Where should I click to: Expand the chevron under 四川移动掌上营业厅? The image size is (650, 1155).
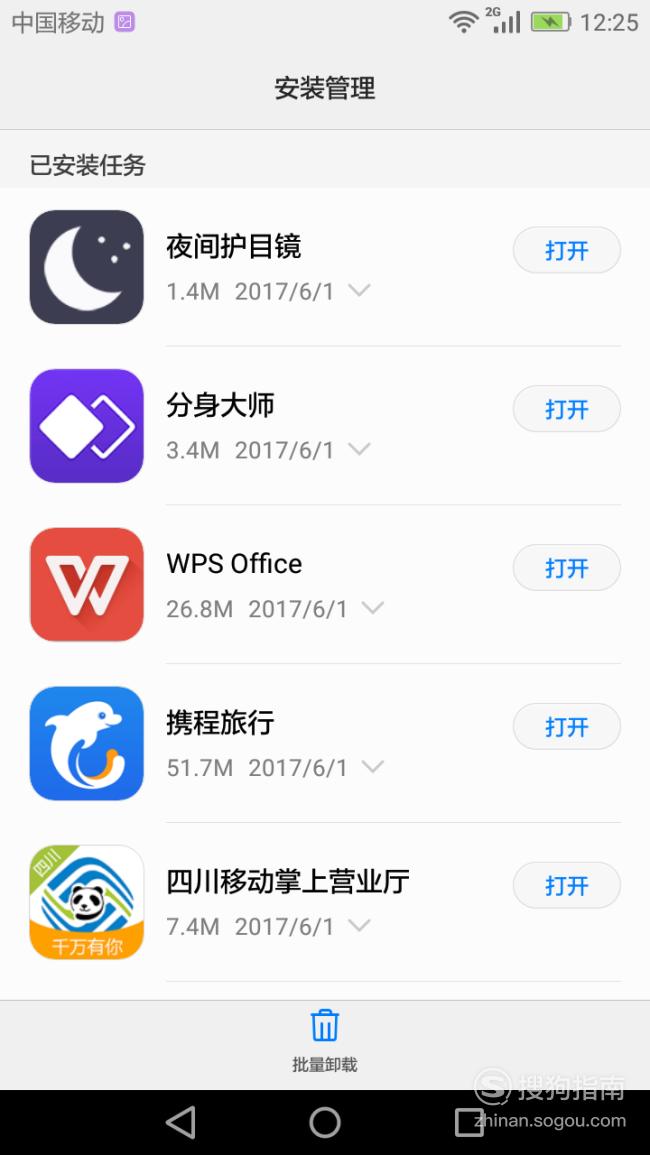[359, 925]
